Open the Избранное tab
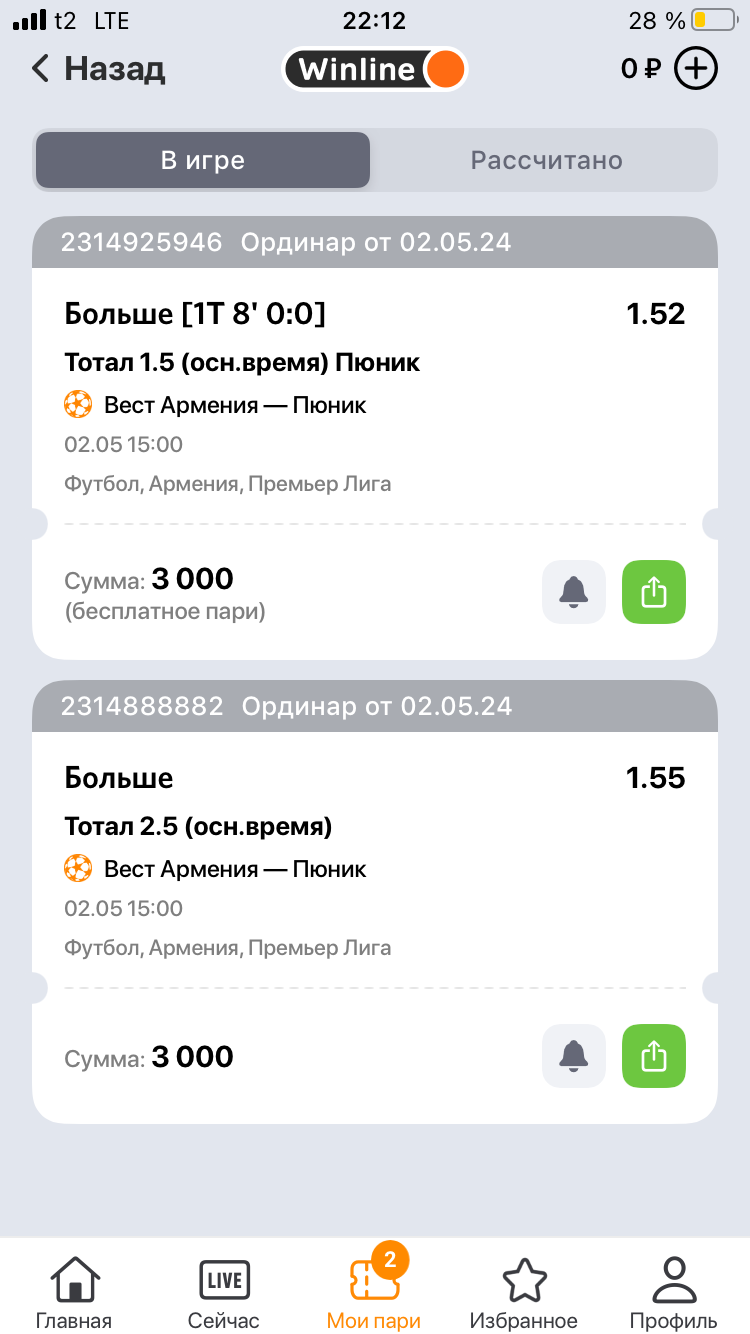750x1334 pixels. tap(524, 1292)
